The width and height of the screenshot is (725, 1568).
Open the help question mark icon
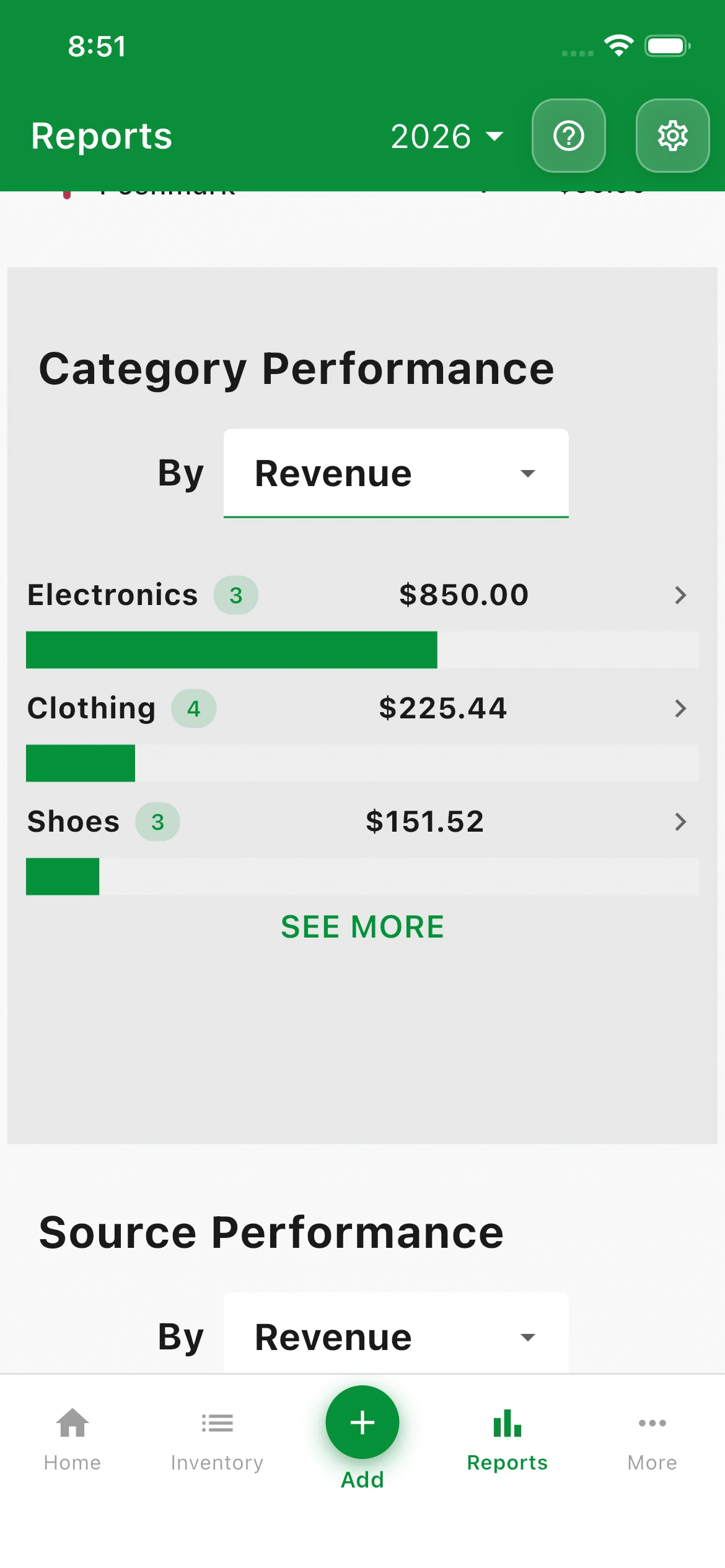tap(568, 136)
